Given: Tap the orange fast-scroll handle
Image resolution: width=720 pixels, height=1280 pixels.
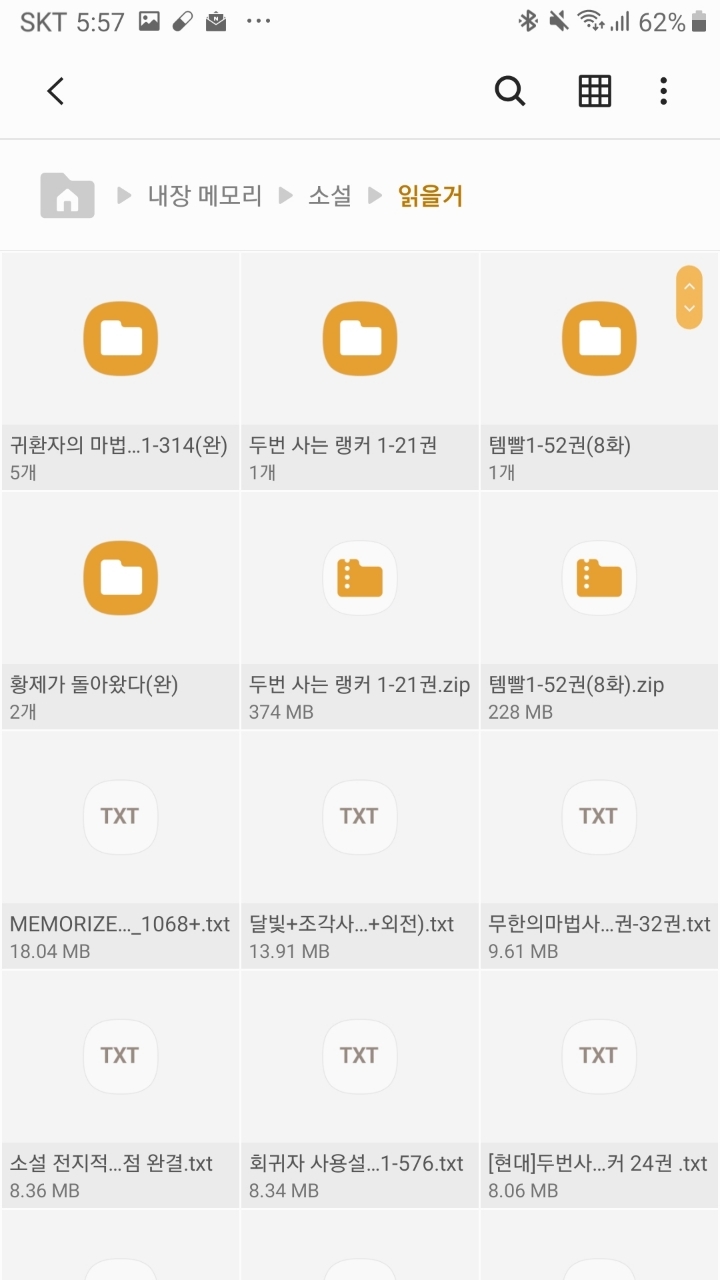Looking at the screenshot, I should [689, 297].
